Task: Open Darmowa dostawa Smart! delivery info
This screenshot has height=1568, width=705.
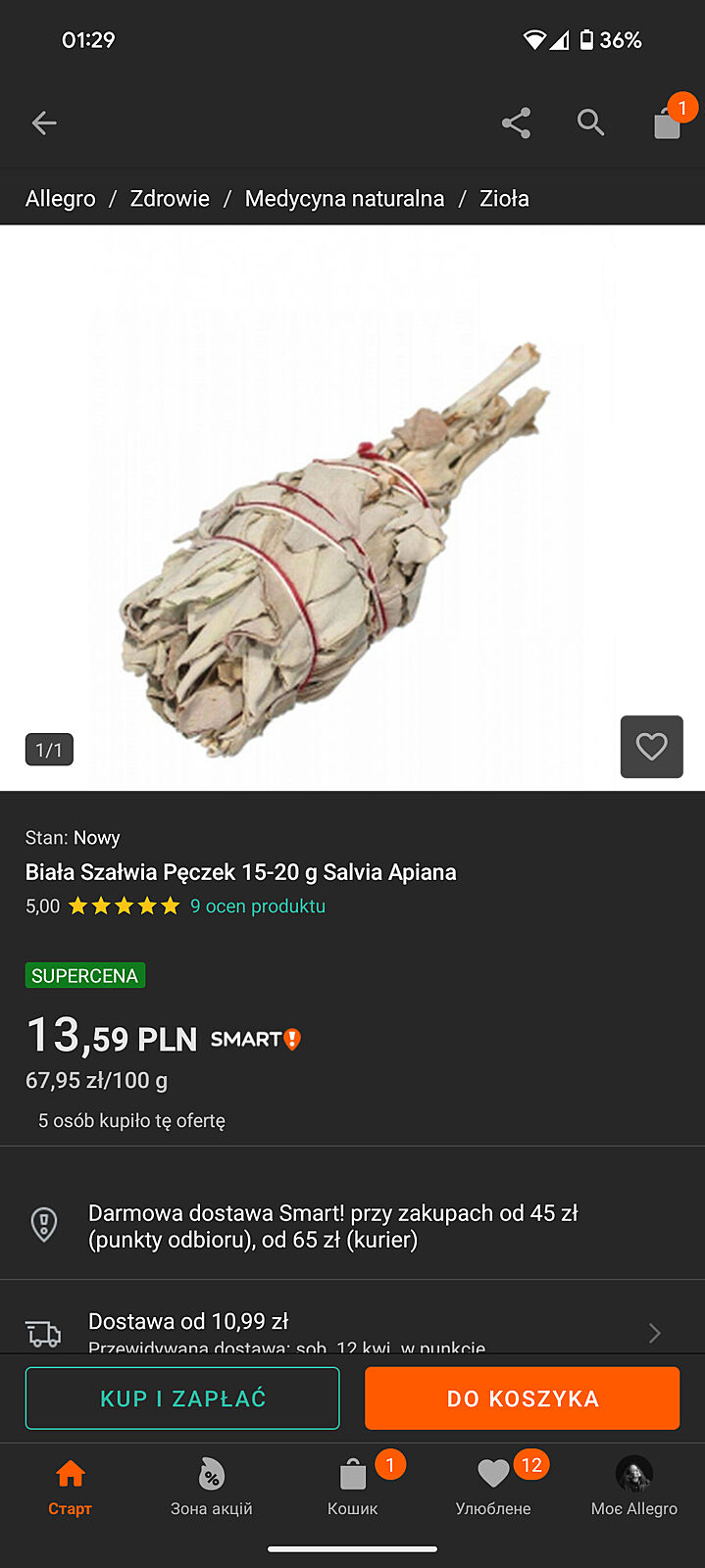Action: point(333,1226)
